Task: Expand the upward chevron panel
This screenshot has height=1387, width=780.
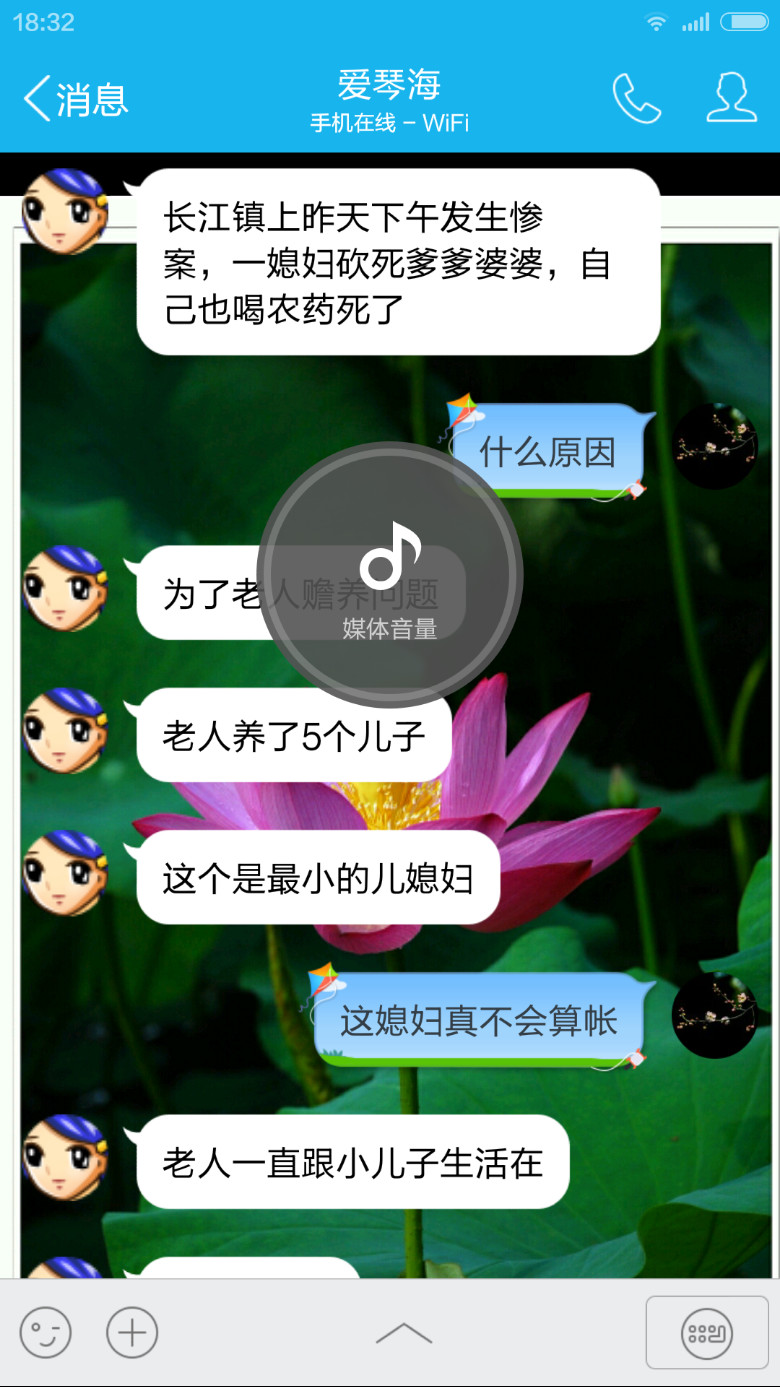Action: pyautogui.click(x=404, y=1333)
